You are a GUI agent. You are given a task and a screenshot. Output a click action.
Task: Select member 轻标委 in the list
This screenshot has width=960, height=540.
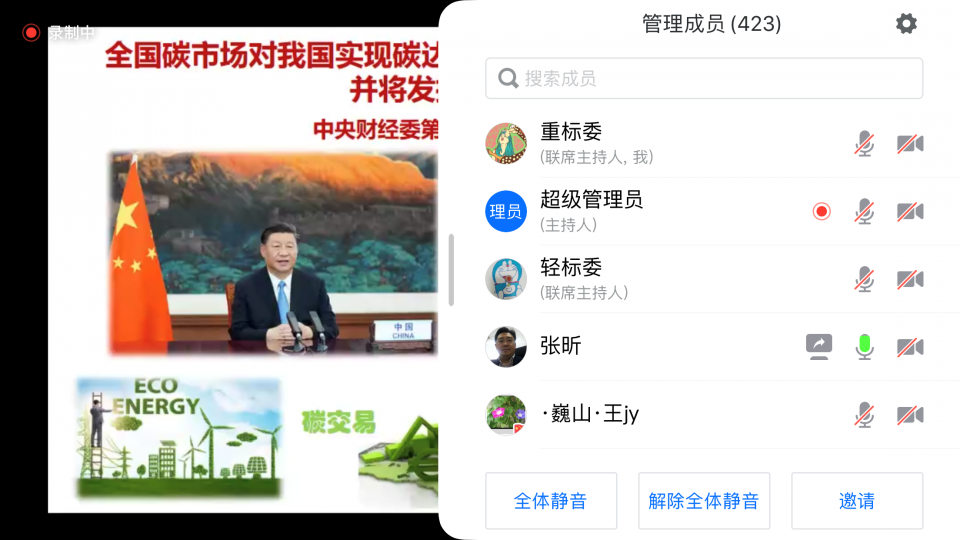tap(704, 279)
